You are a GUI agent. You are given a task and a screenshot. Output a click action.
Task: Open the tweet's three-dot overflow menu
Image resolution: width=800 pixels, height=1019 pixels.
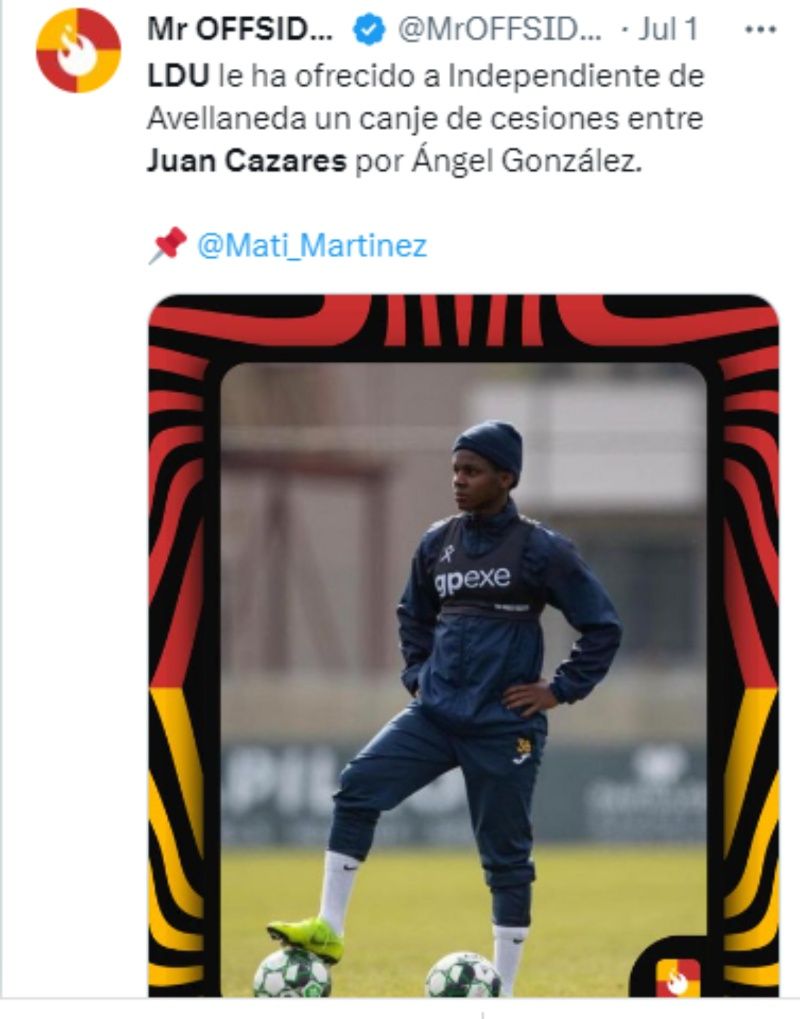point(761,29)
